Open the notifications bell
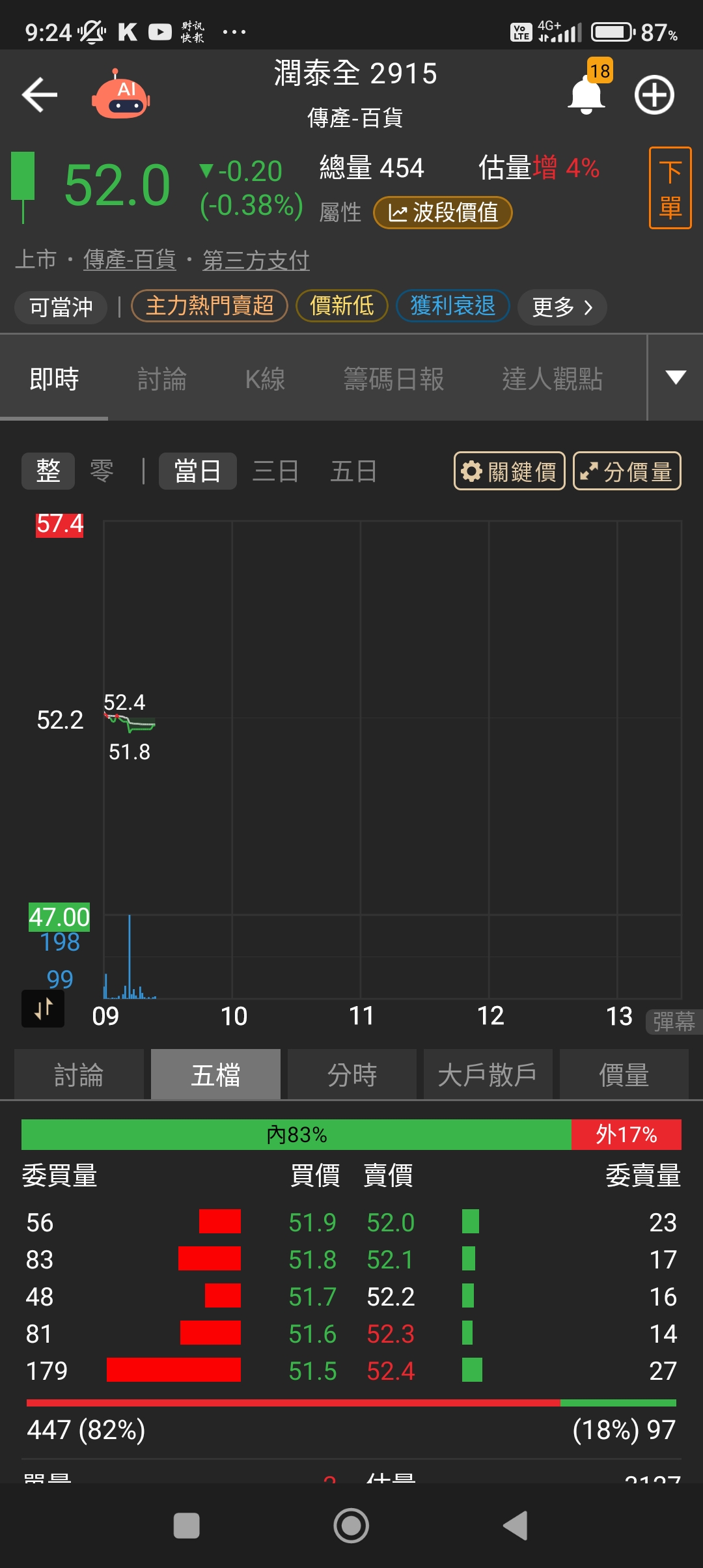 586,95
